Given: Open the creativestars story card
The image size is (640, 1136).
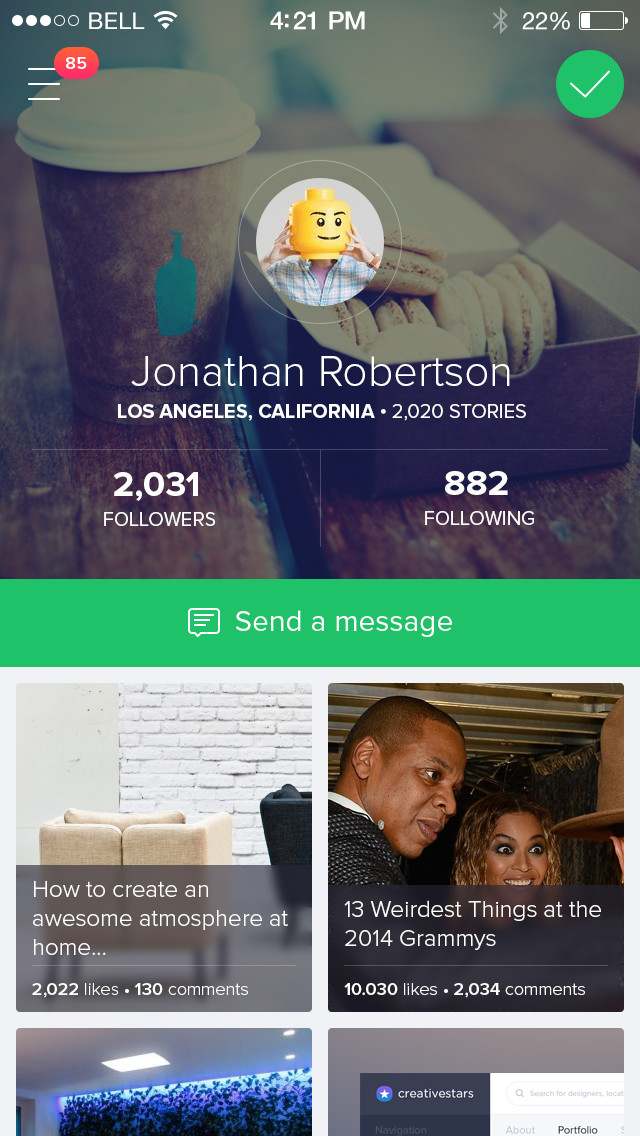Looking at the screenshot, I should (x=475, y=1082).
